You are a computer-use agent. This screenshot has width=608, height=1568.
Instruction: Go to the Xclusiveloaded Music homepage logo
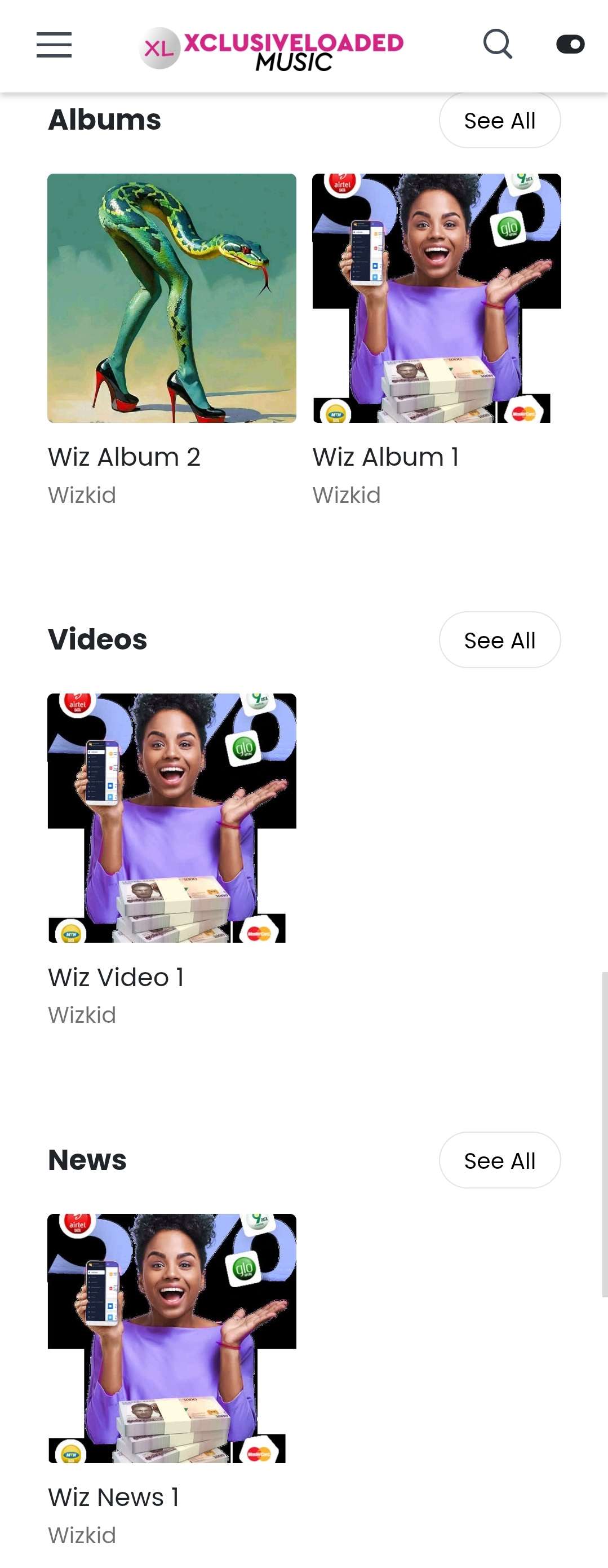(272, 48)
